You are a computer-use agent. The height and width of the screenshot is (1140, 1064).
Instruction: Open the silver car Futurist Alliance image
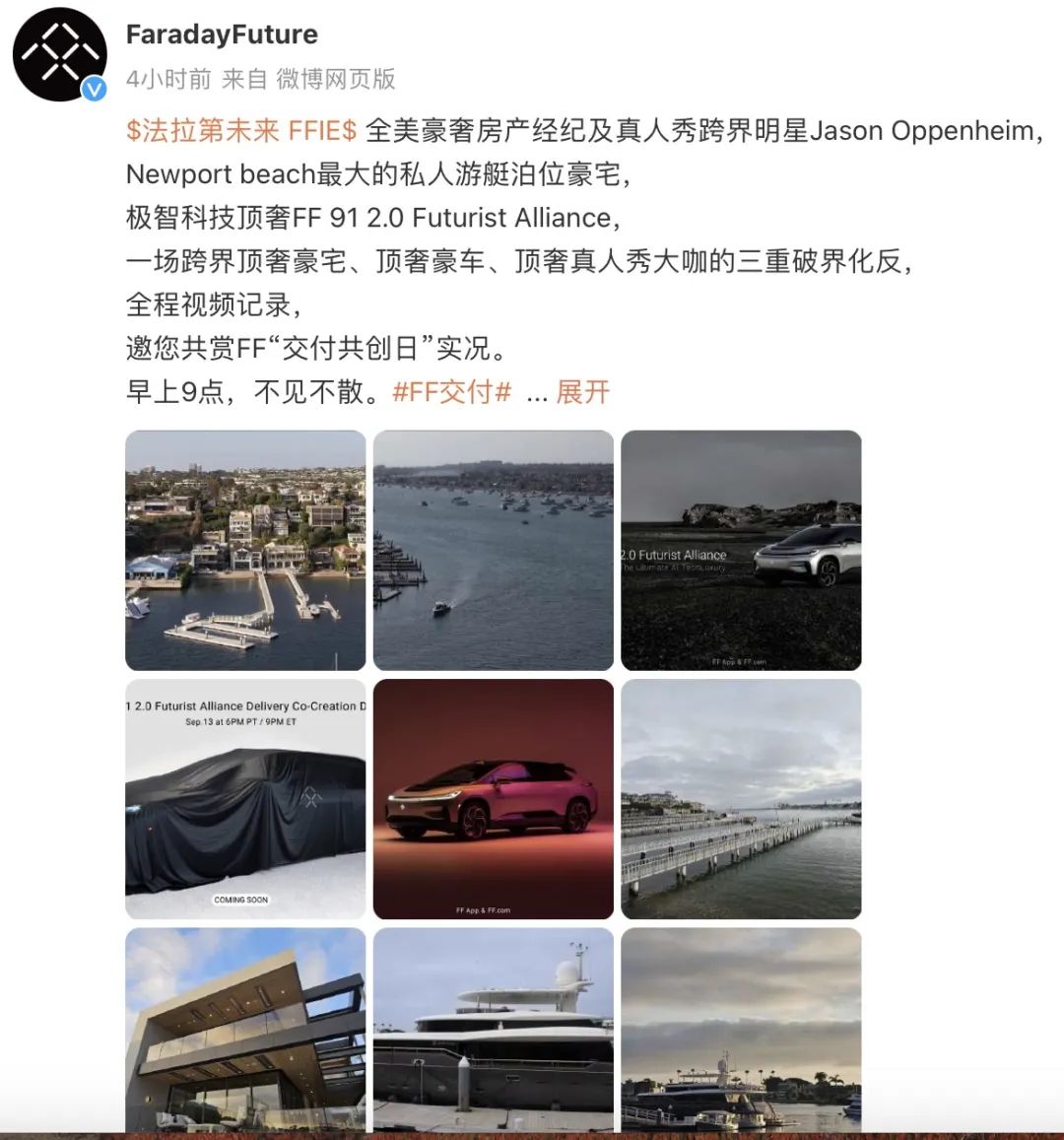pyautogui.click(x=741, y=551)
